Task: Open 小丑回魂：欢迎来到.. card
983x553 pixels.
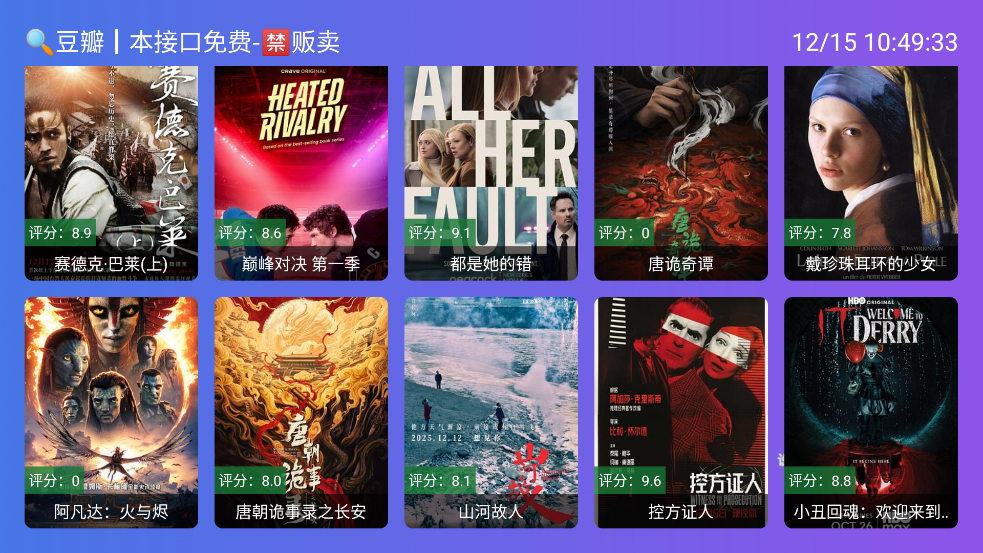Action: (x=871, y=412)
